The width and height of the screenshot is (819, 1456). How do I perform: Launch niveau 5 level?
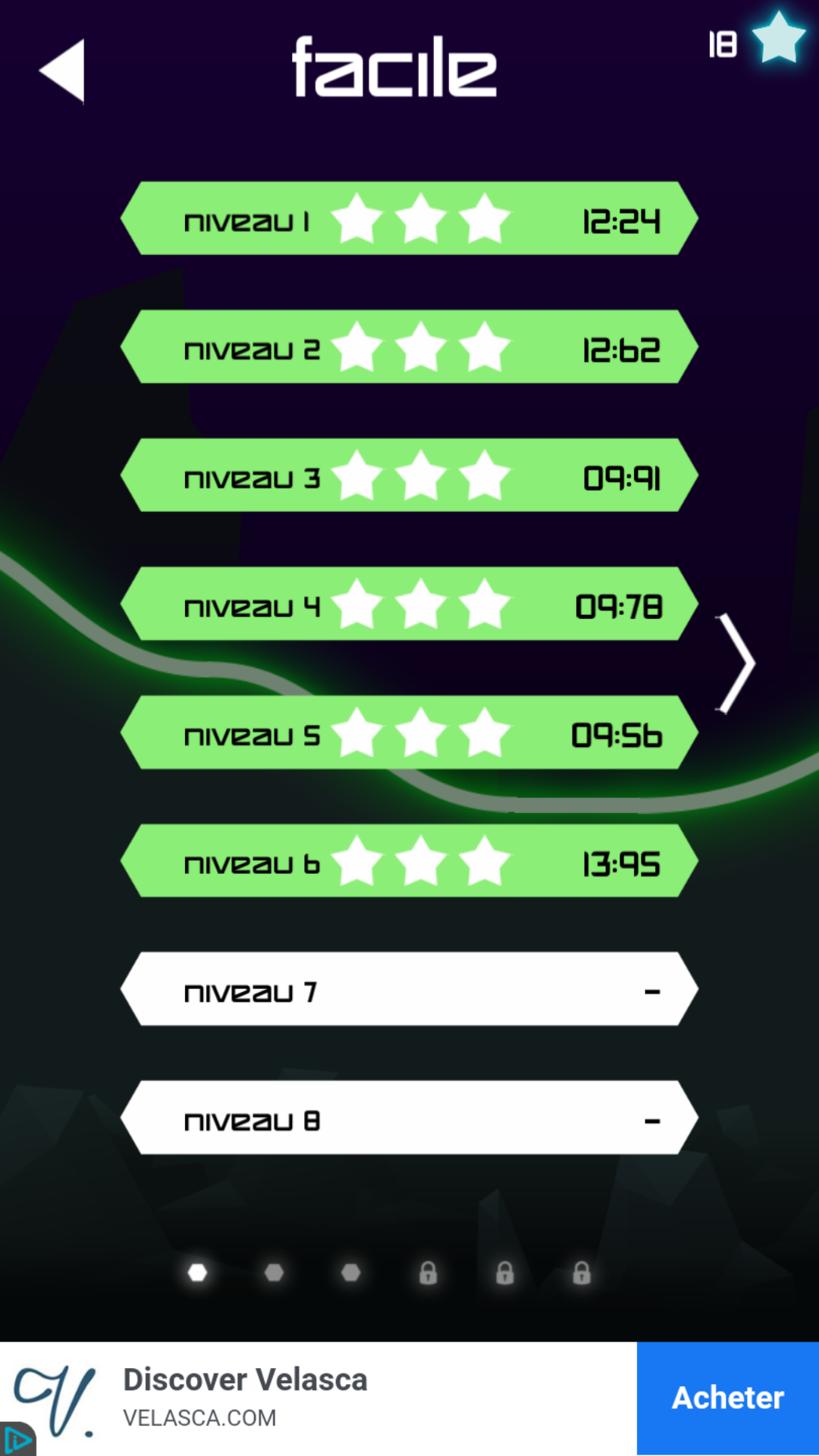(409, 733)
